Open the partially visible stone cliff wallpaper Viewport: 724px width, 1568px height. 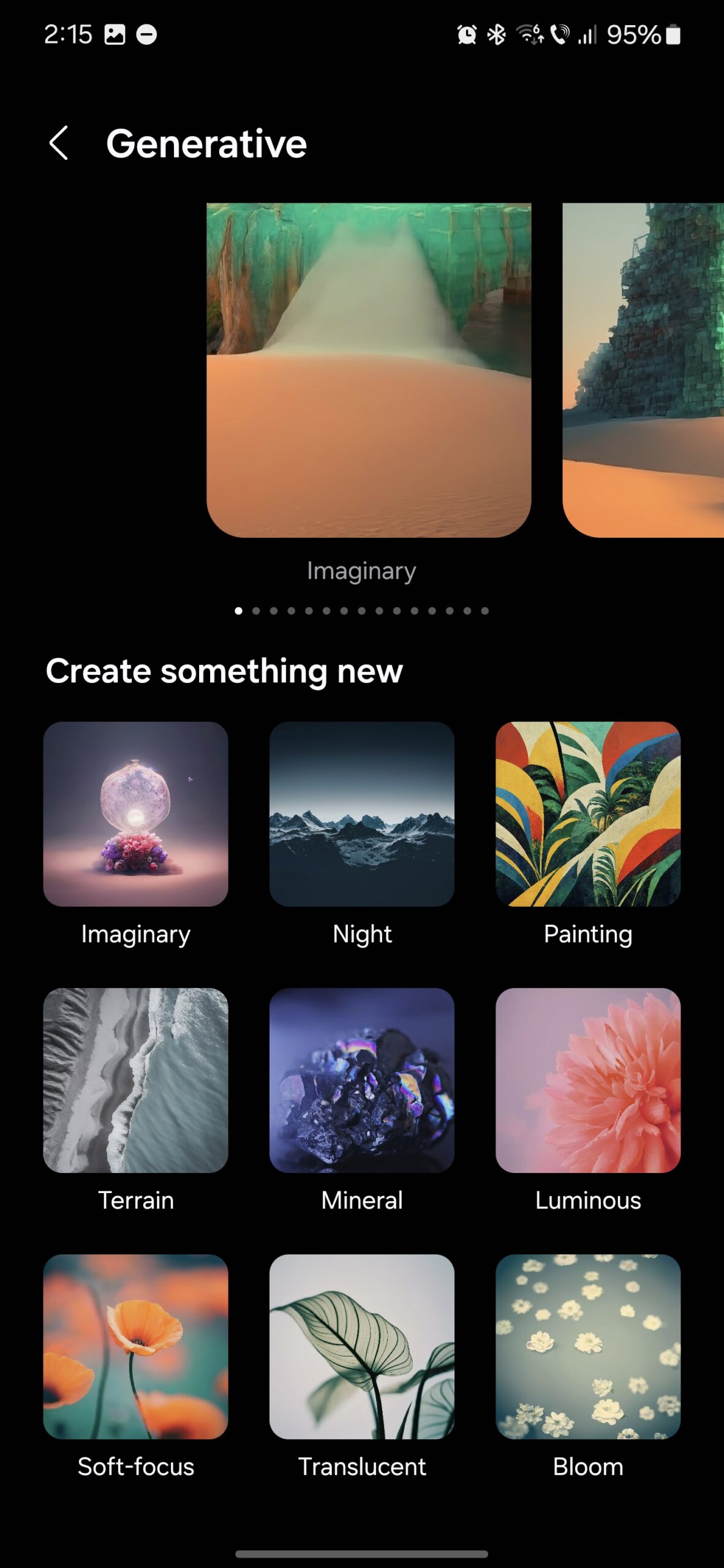pyautogui.click(x=643, y=370)
